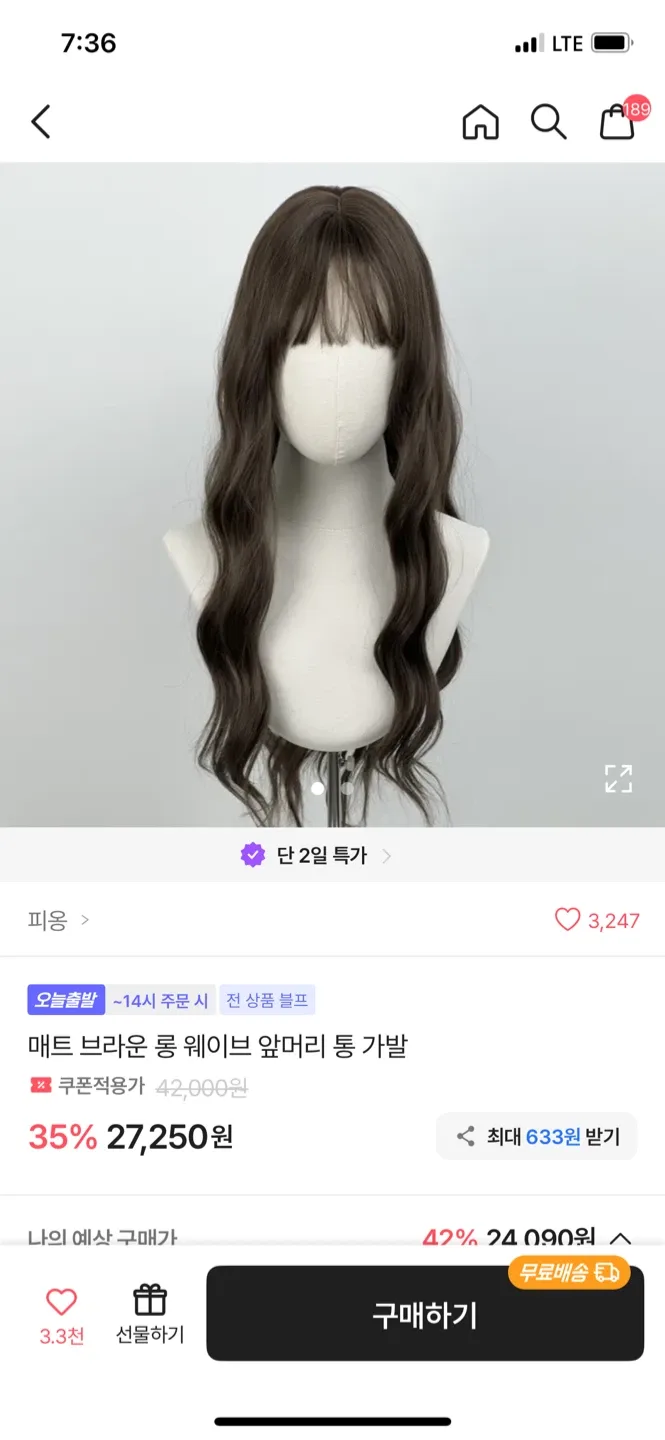Open the search magnifier icon
The image size is (665, 1440).
pyautogui.click(x=548, y=122)
